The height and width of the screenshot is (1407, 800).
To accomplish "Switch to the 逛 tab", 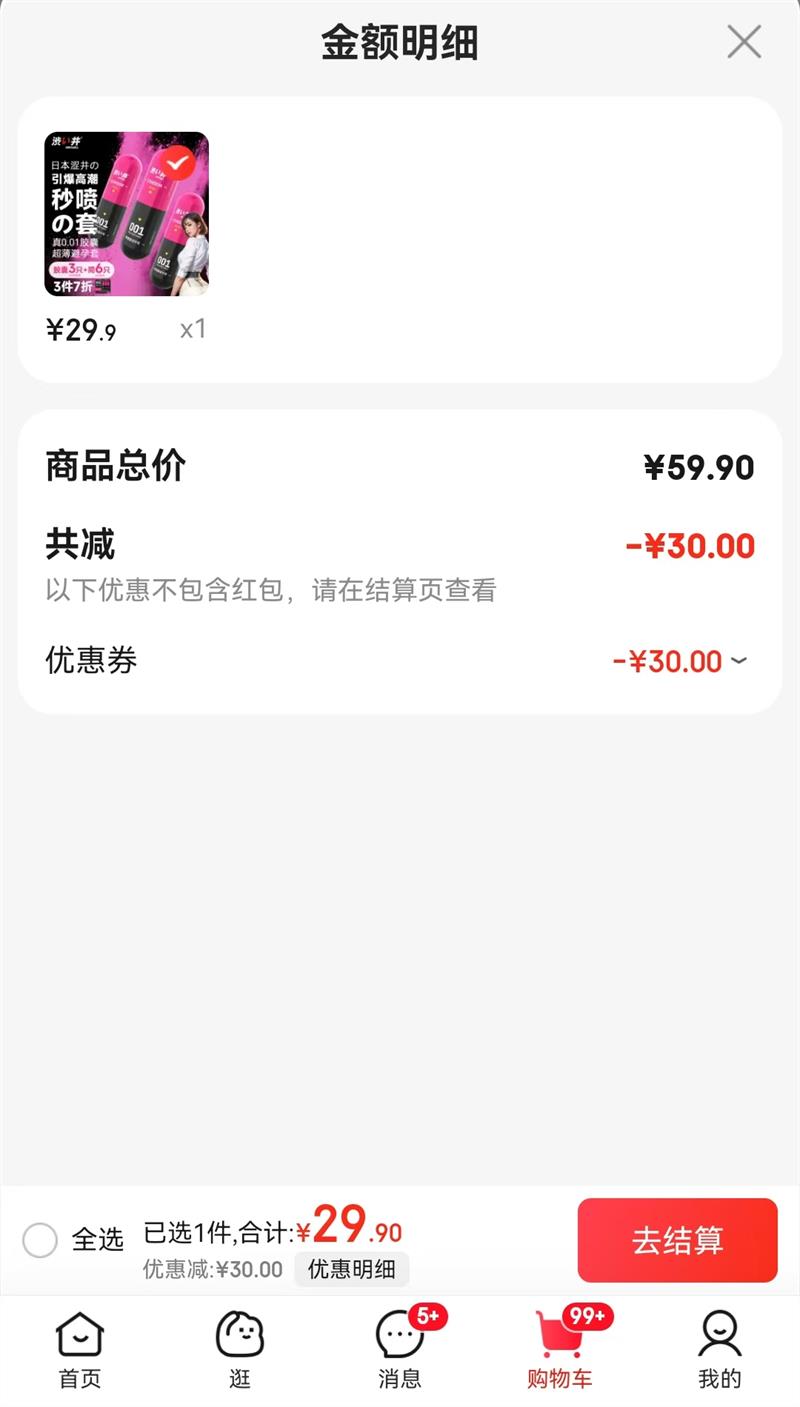I will (240, 1349).
